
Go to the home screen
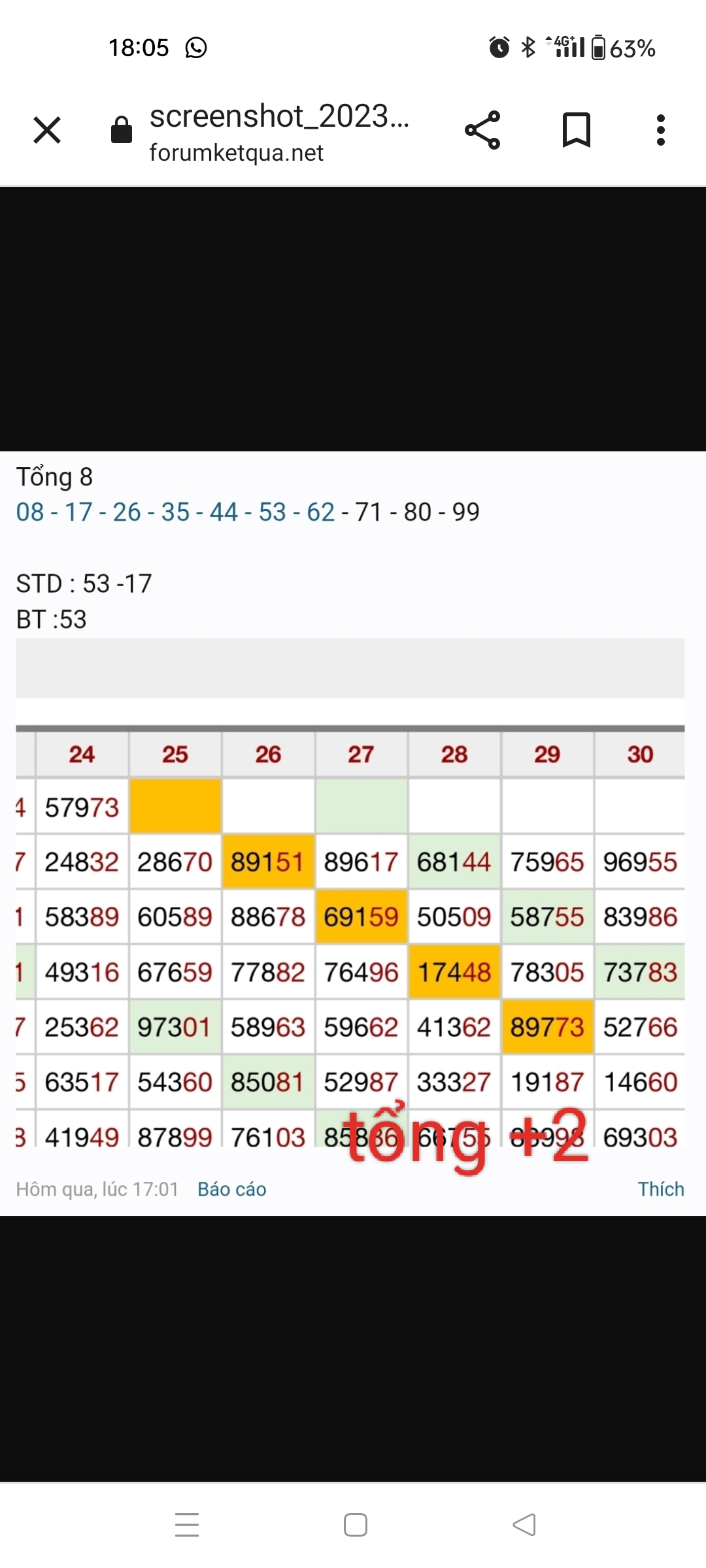tap(355, 1525)
